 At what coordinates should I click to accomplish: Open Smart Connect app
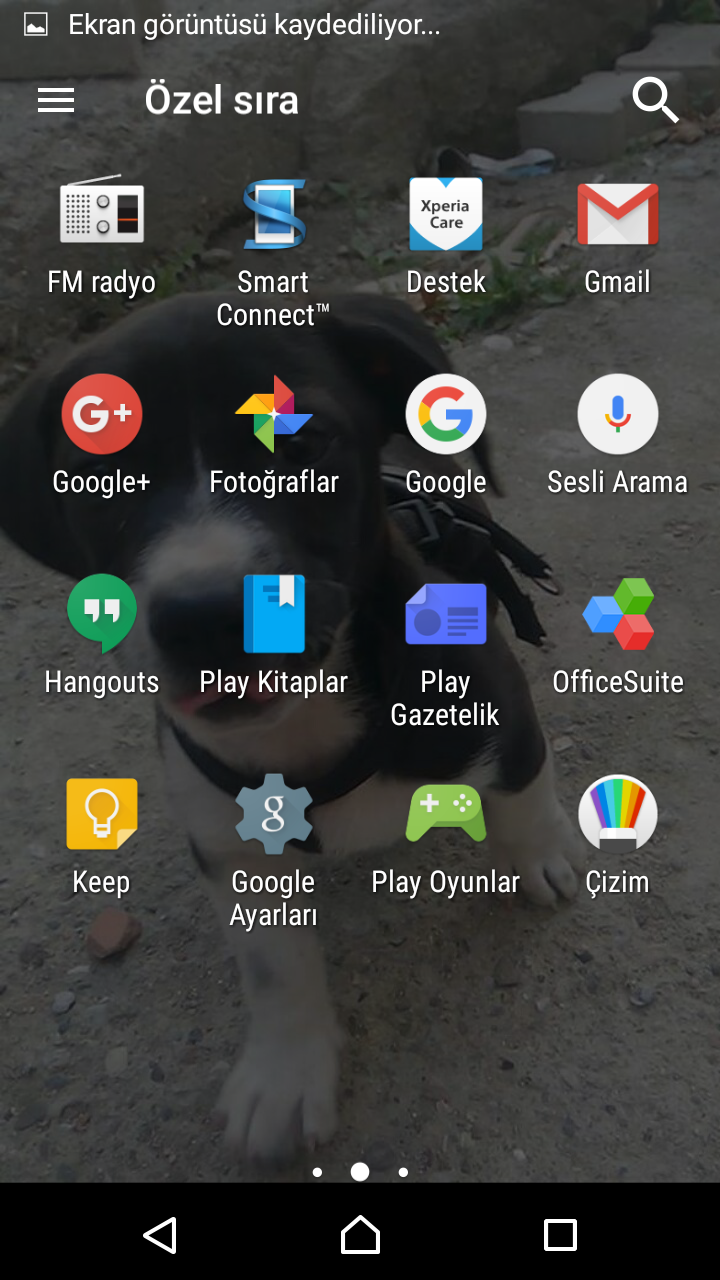tap(274, 213)
